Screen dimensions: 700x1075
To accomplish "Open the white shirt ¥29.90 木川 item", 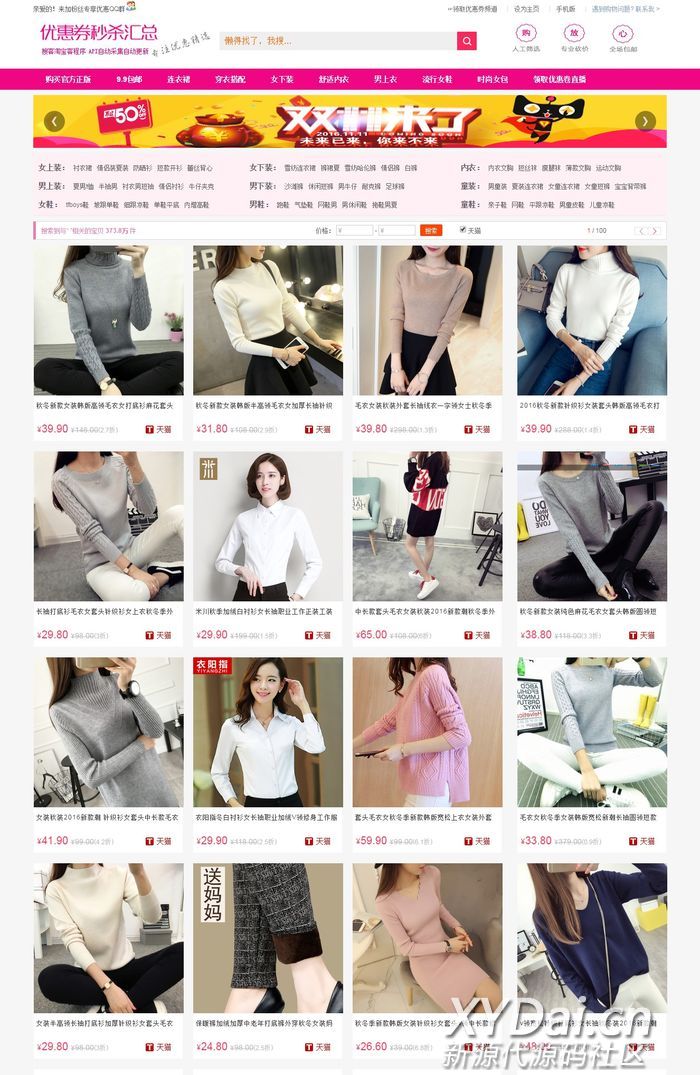I will (x=268, y=525).
